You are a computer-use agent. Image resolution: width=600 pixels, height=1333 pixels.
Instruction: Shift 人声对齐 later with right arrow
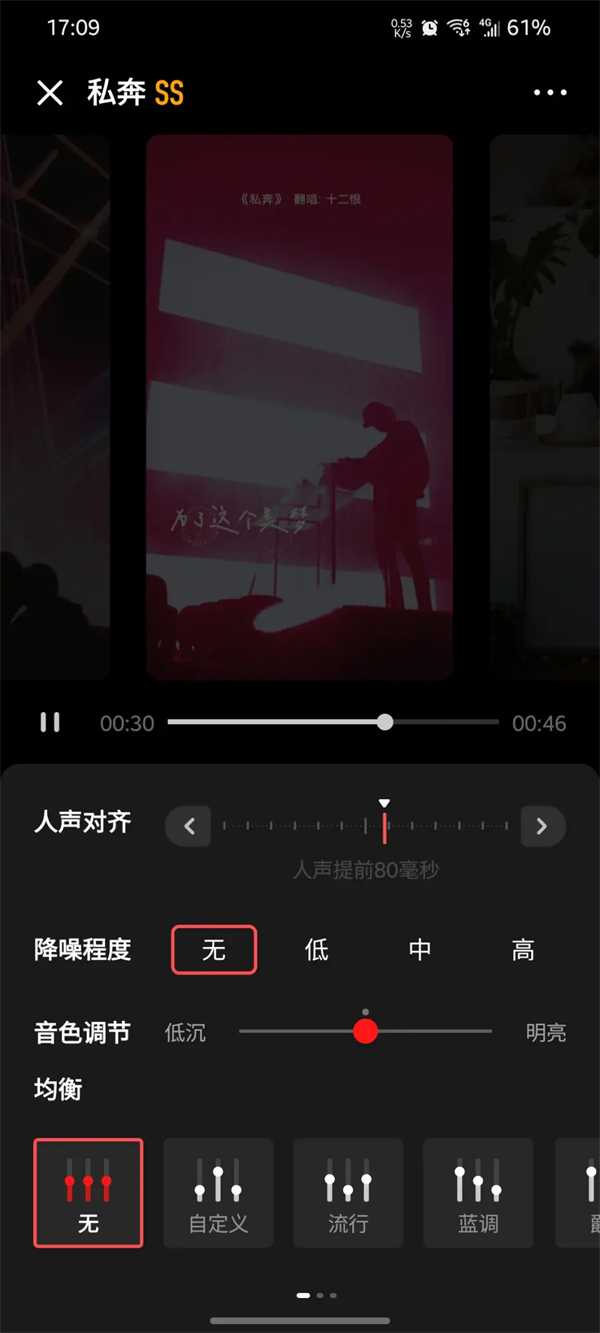pyautogui.click(x=542, y=826)
